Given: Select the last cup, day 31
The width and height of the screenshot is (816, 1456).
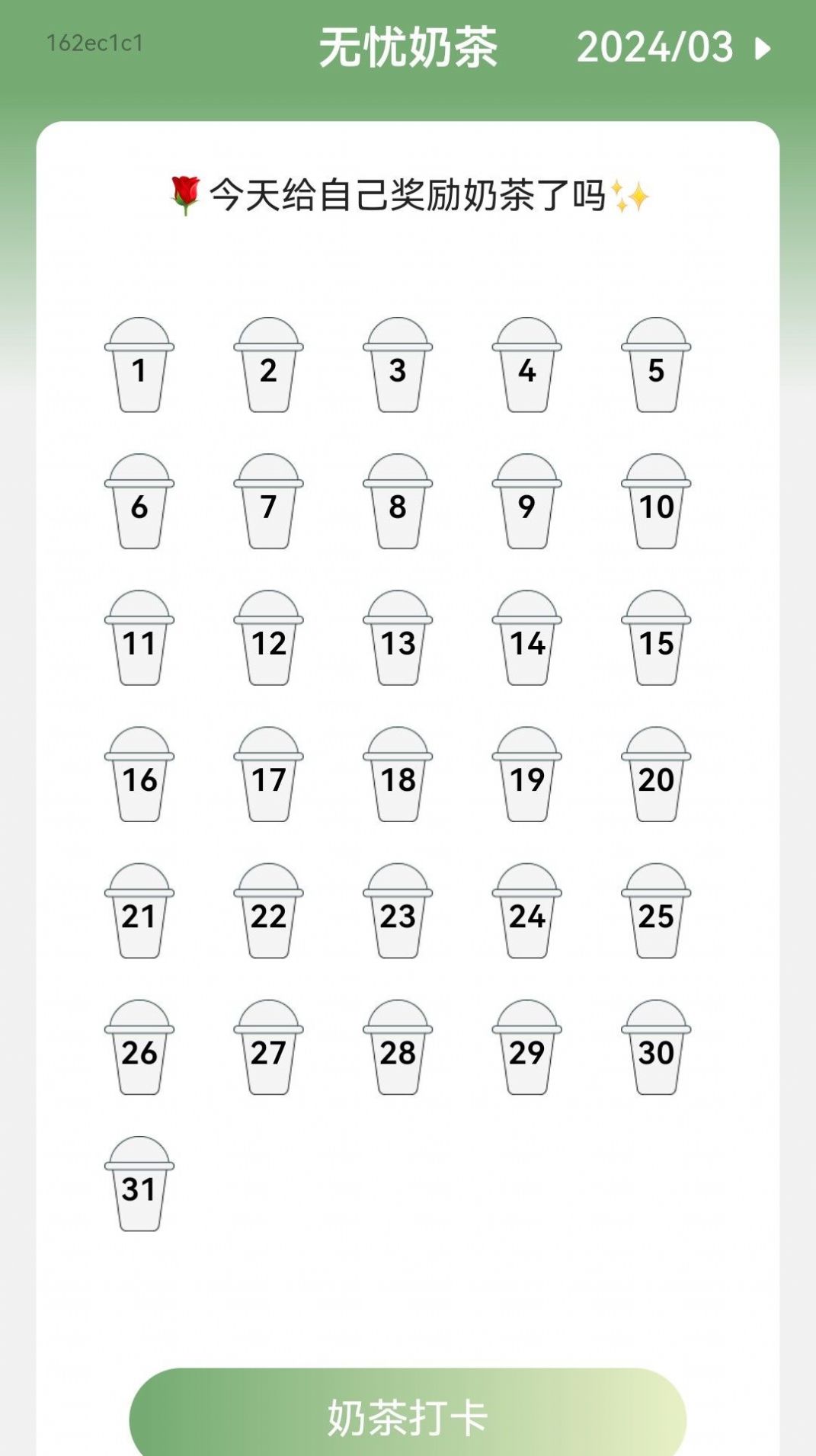Looking at the screenshot, I should 139,1184.
